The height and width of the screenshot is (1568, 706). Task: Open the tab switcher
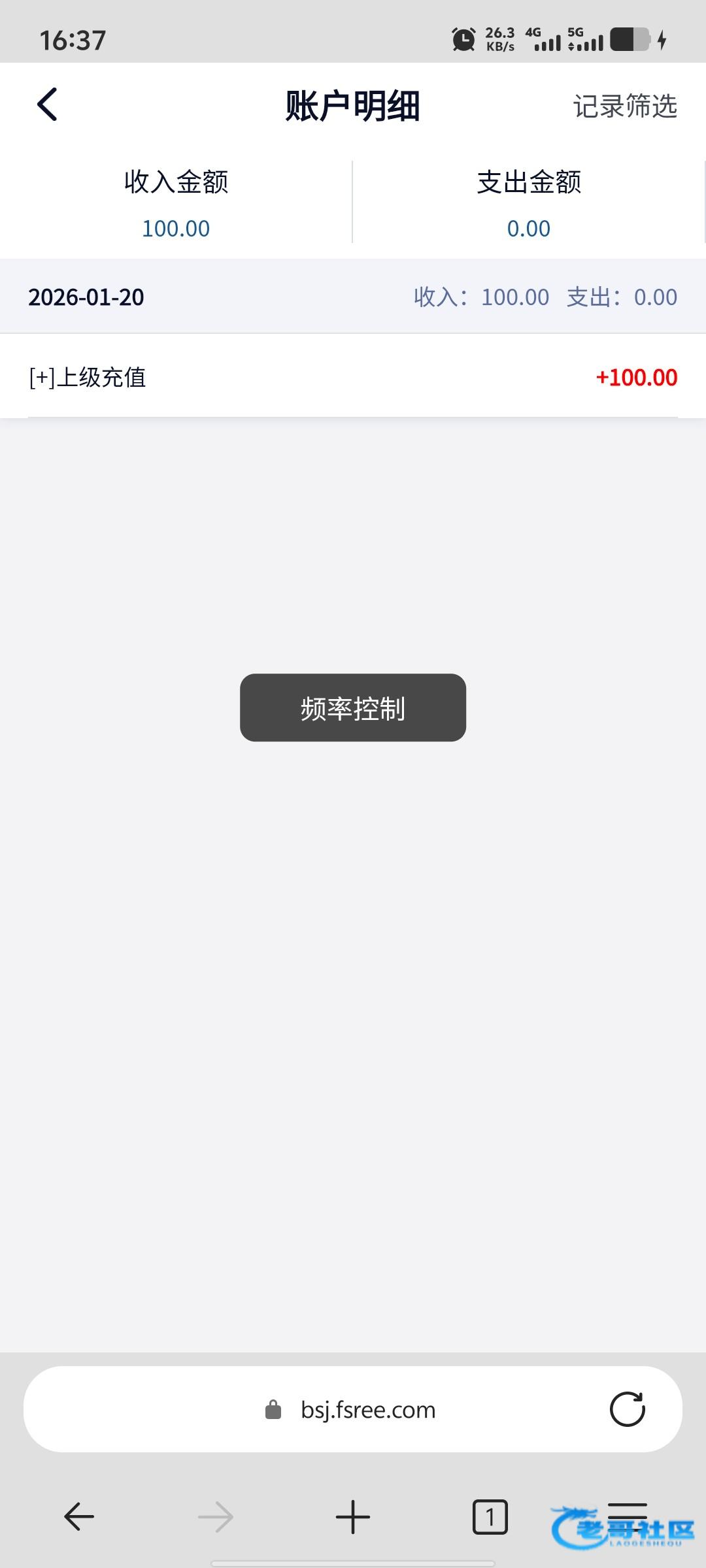(x=490, y=1516)
